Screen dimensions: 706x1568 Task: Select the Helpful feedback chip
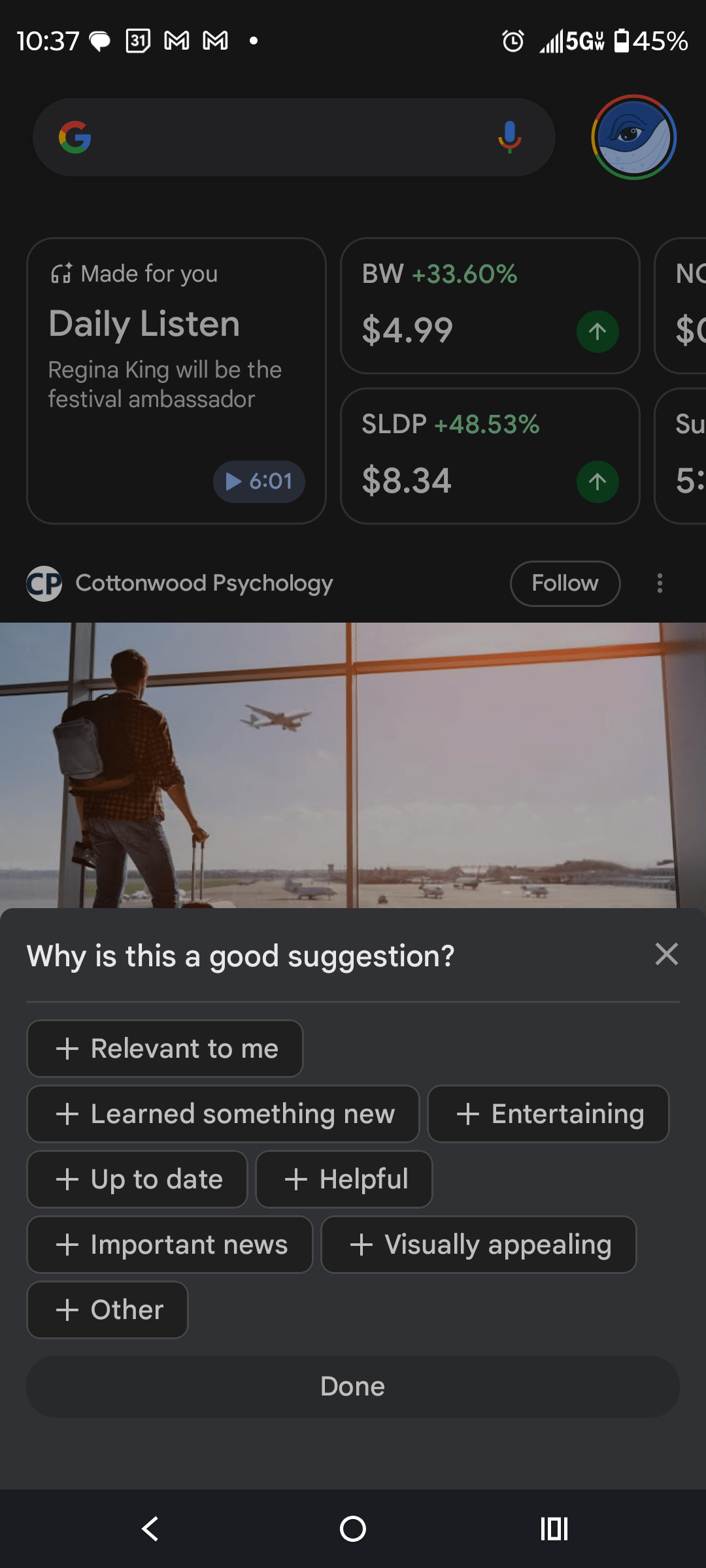click(x=344, y=1179)
